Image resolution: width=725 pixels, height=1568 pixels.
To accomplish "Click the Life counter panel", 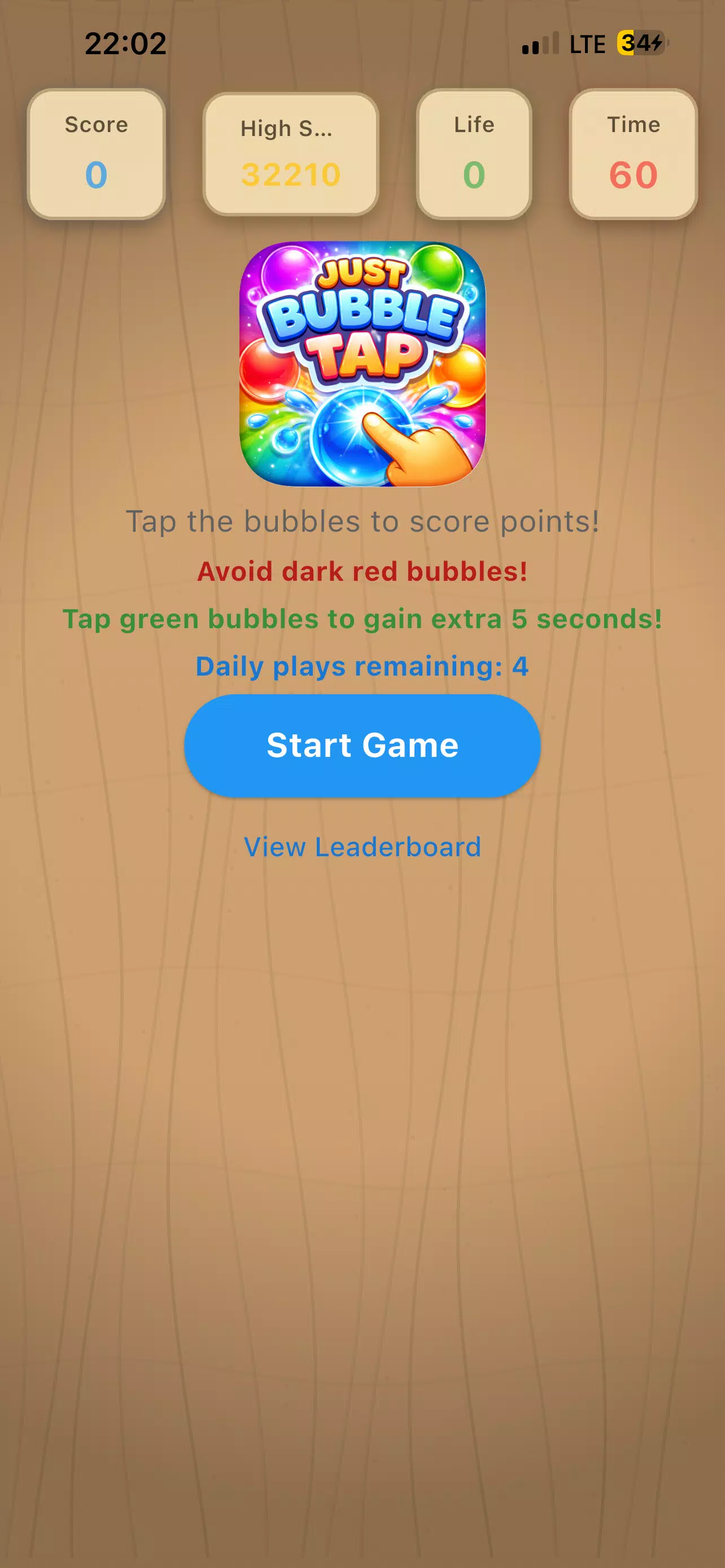I will point(475,151).
